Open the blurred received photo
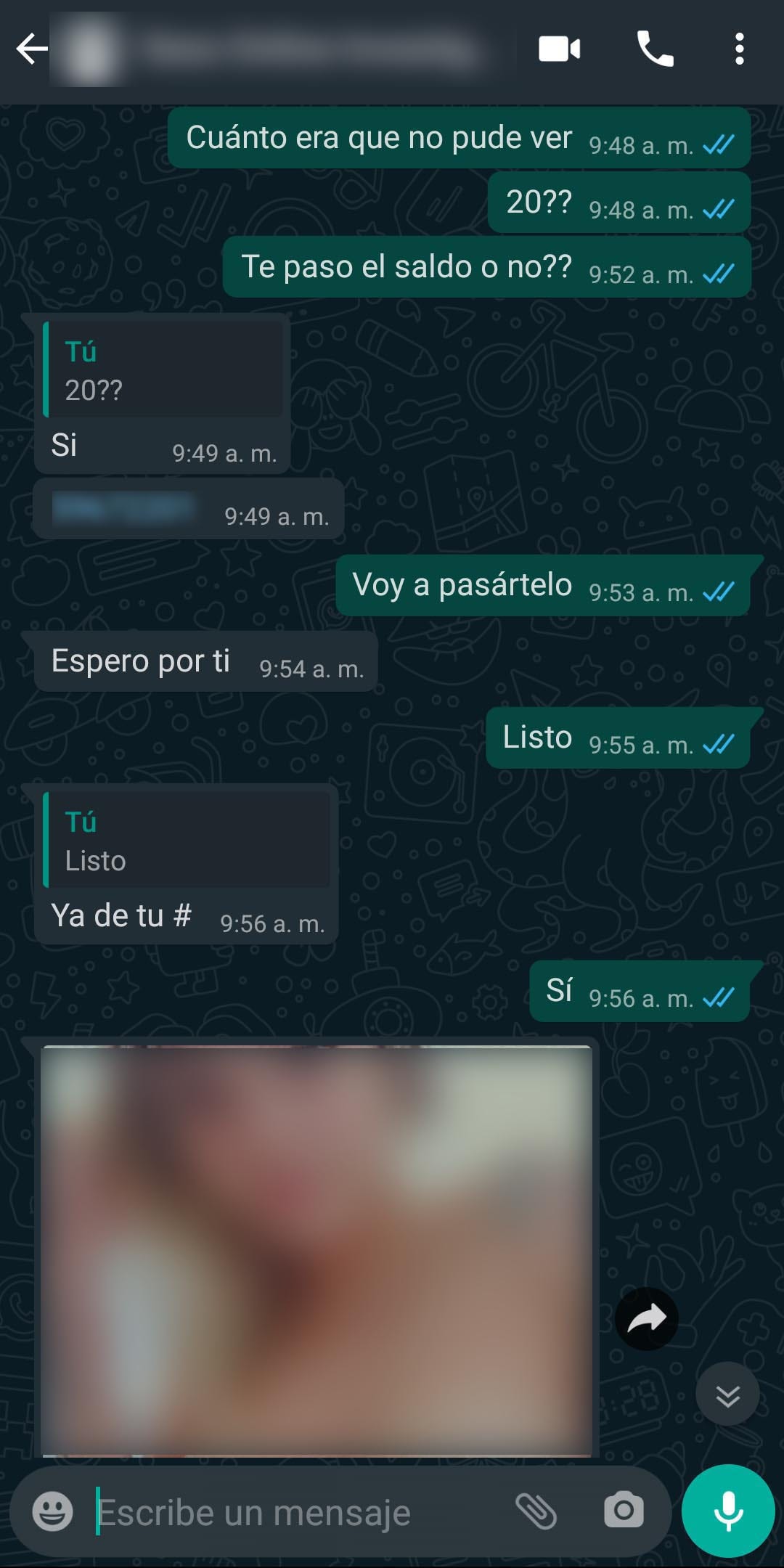The image size is (784, 1568). click(317, 1250)
